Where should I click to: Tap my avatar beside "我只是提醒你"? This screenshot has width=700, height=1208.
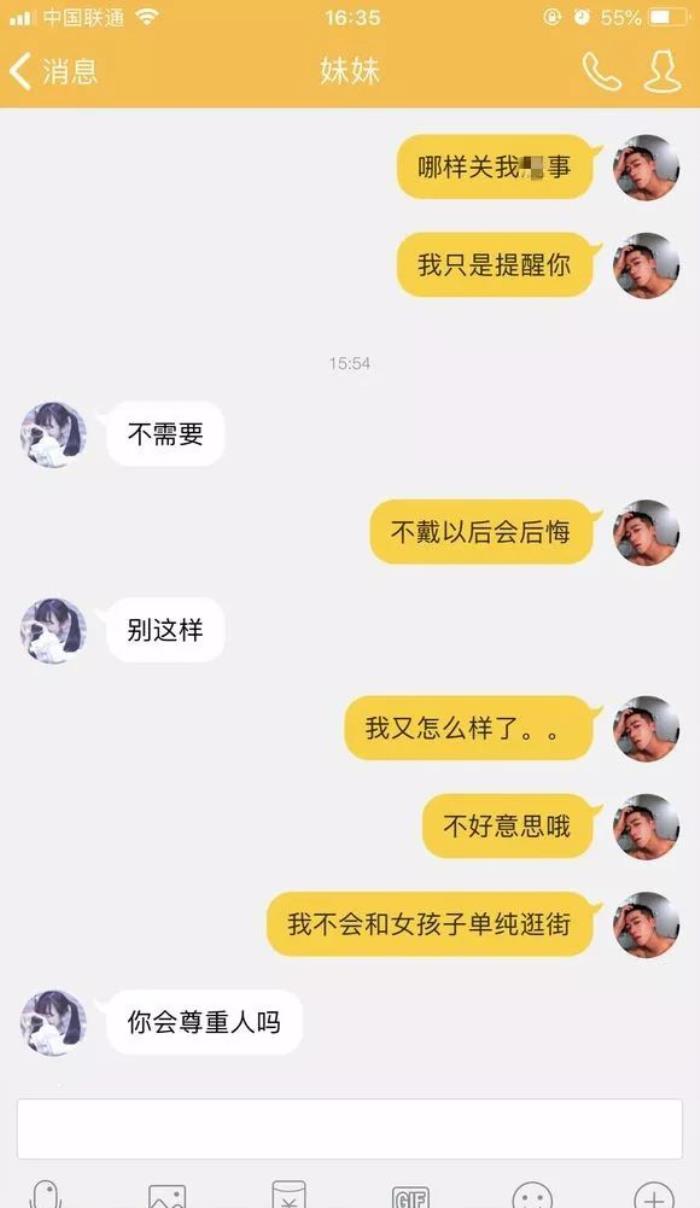646,266
